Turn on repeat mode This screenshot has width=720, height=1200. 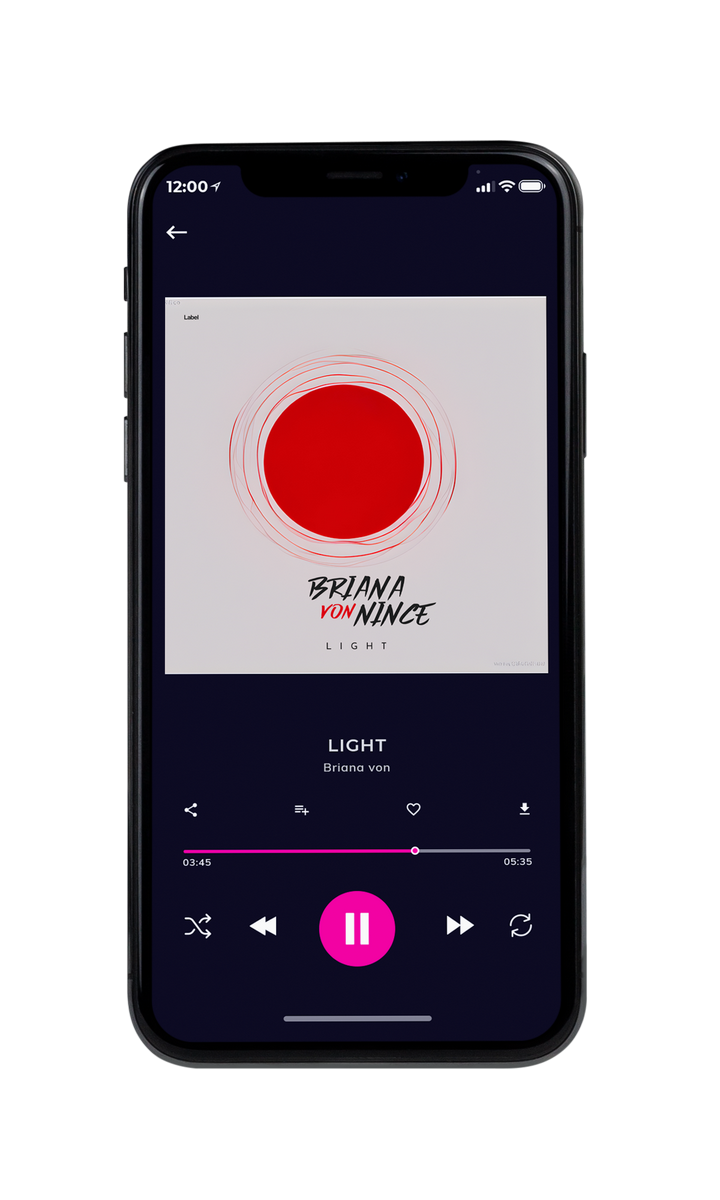pos(521,926)
